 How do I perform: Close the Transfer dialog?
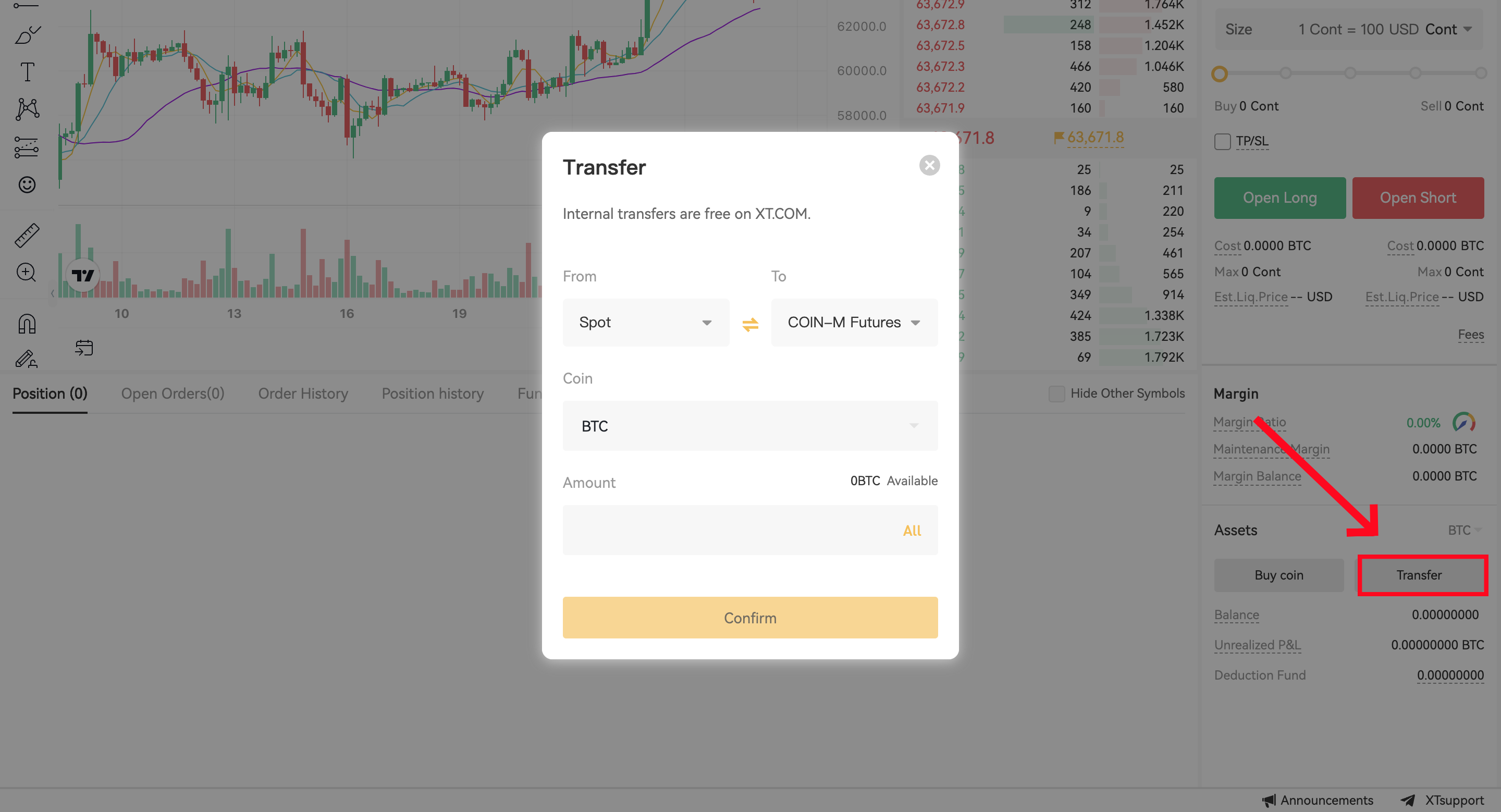tap(929, 165)
